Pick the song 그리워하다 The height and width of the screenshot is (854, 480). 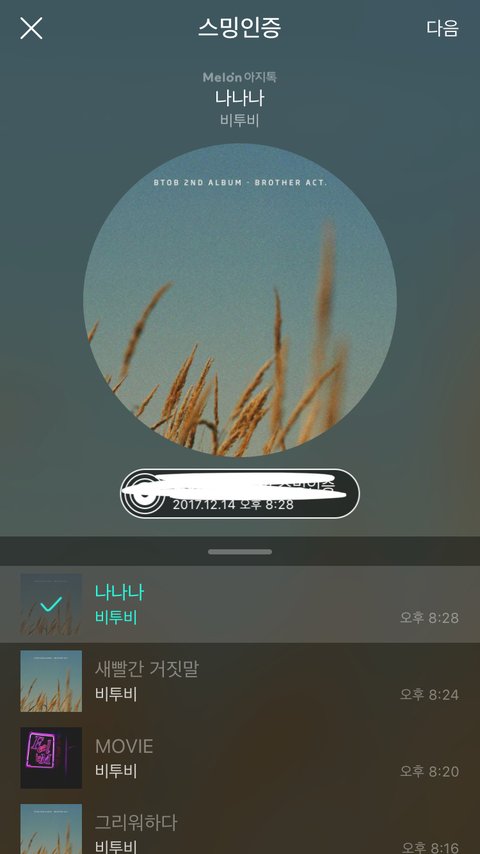point(240,826)
